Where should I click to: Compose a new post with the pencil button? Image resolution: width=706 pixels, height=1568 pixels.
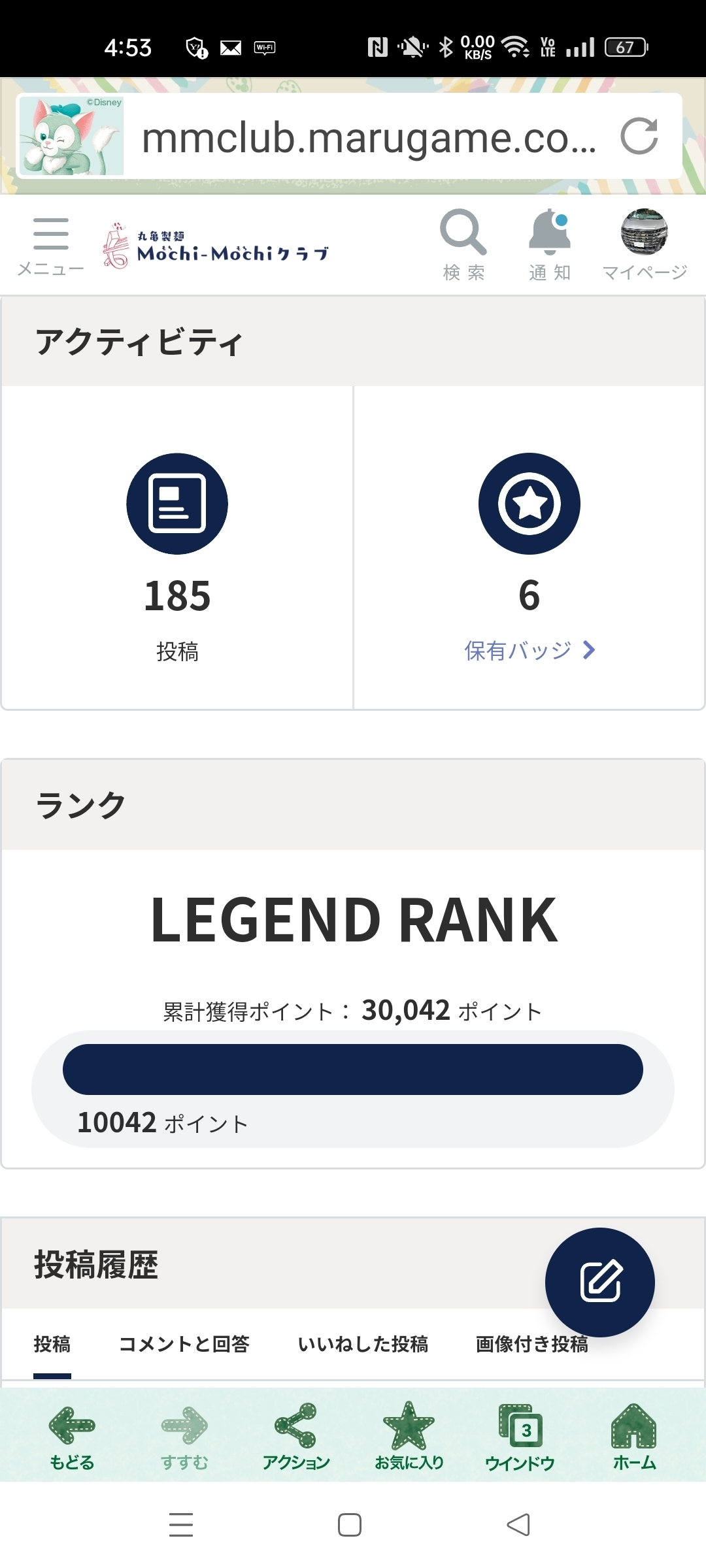click(x=599, y=1282)
